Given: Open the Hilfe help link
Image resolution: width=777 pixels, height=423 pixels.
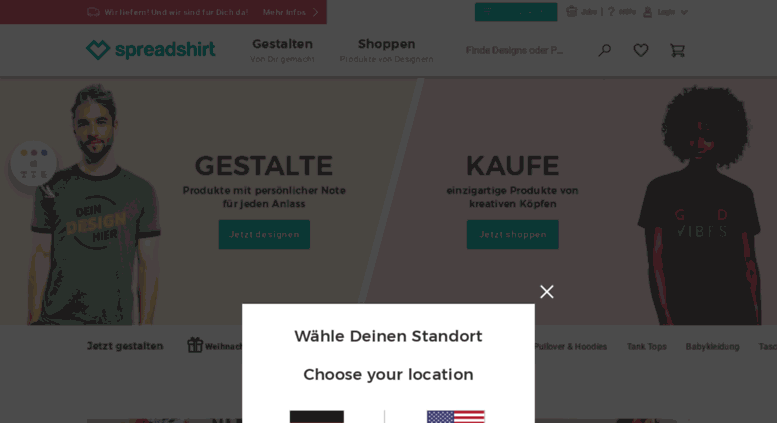Looking at the screenshot, I should click(x=621, y=12).
